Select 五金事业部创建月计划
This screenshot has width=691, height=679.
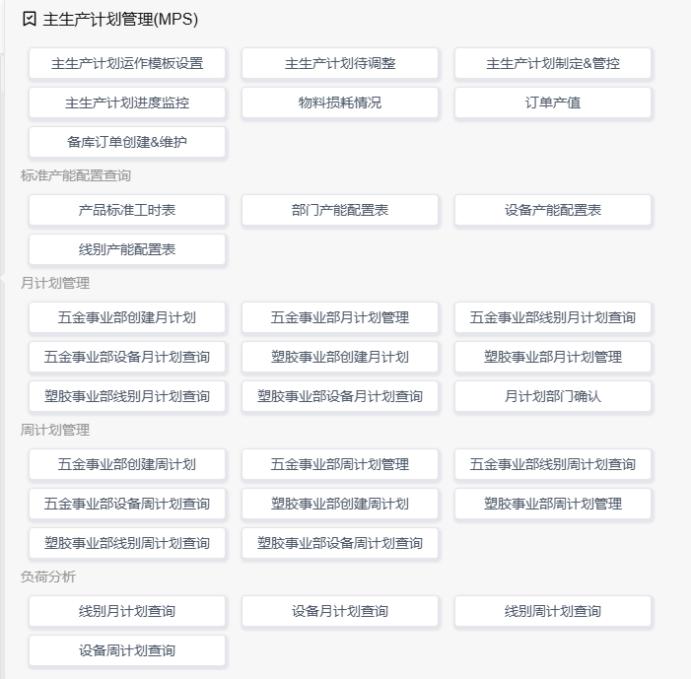coord(127,318)
